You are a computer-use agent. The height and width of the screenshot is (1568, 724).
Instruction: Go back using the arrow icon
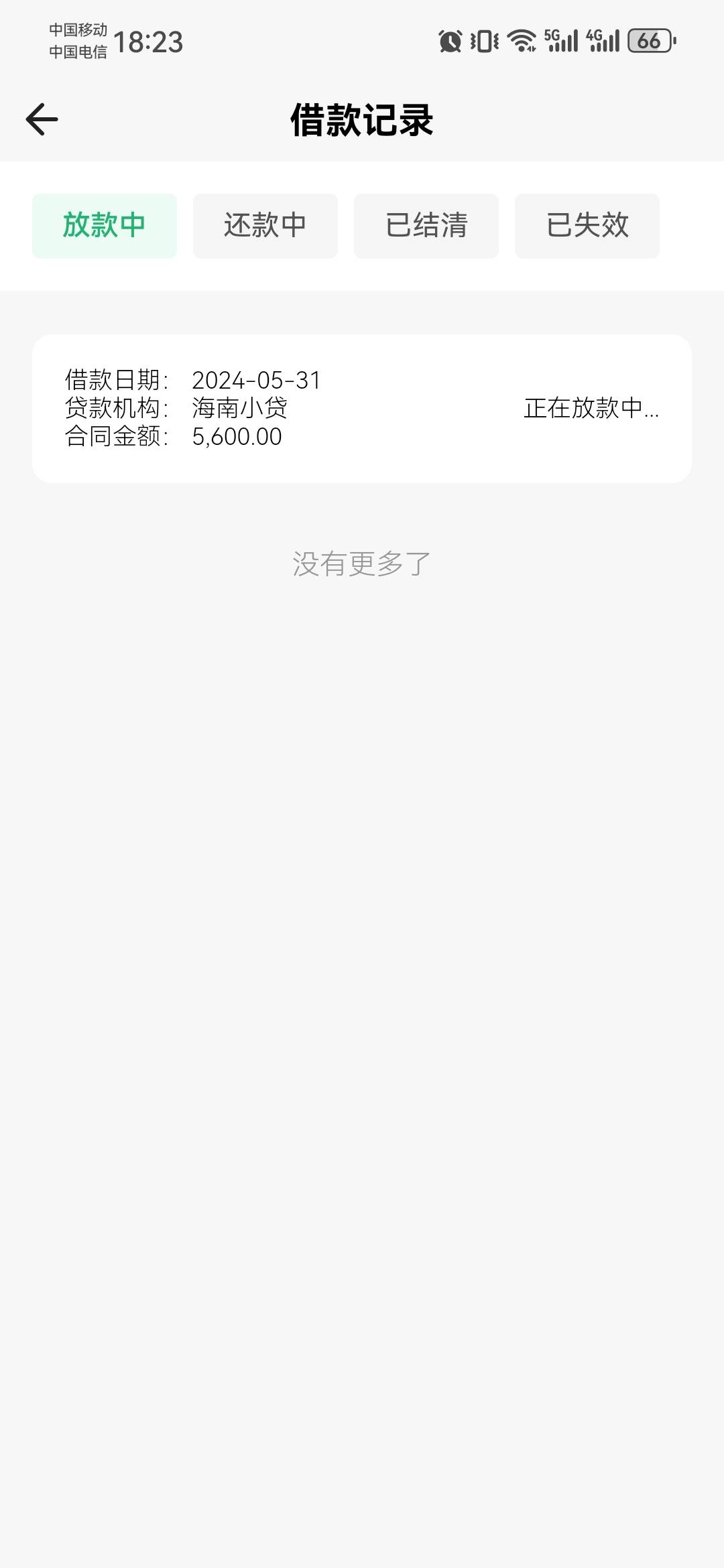pyautogui.click(x=42, y=119)
